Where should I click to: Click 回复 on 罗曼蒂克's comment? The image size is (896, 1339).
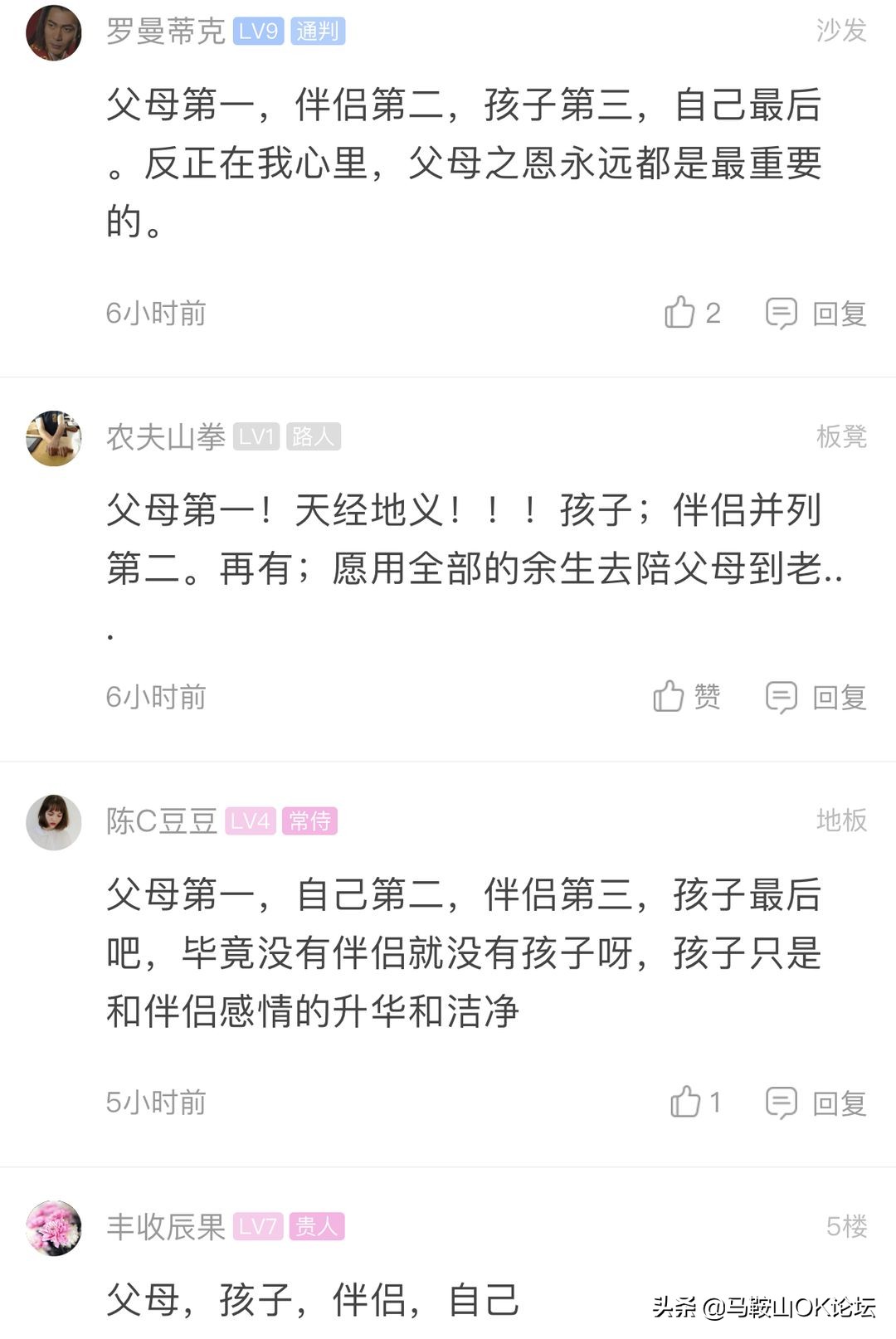pos(839,313)
